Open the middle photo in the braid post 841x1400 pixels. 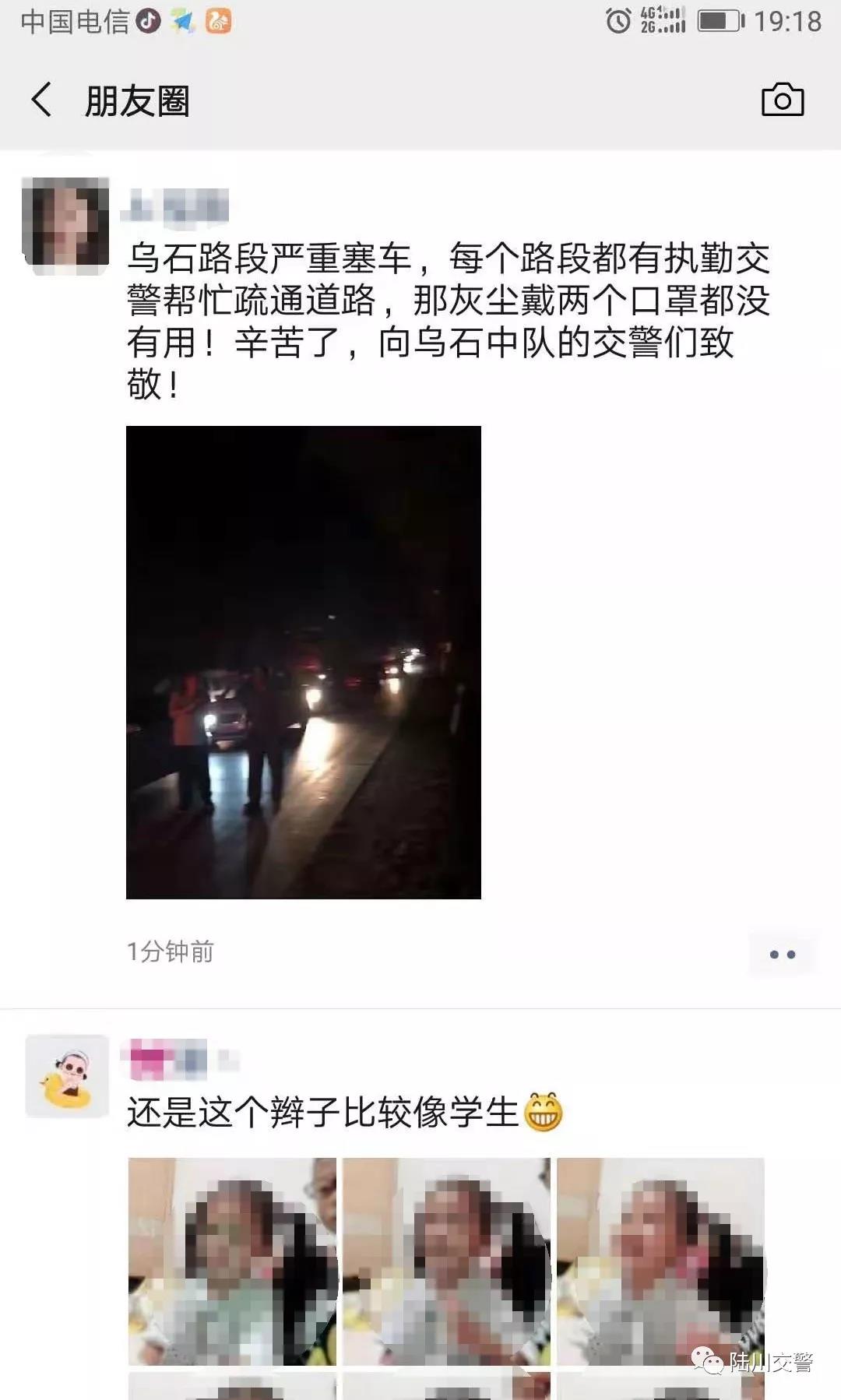tap(446, 1261)
